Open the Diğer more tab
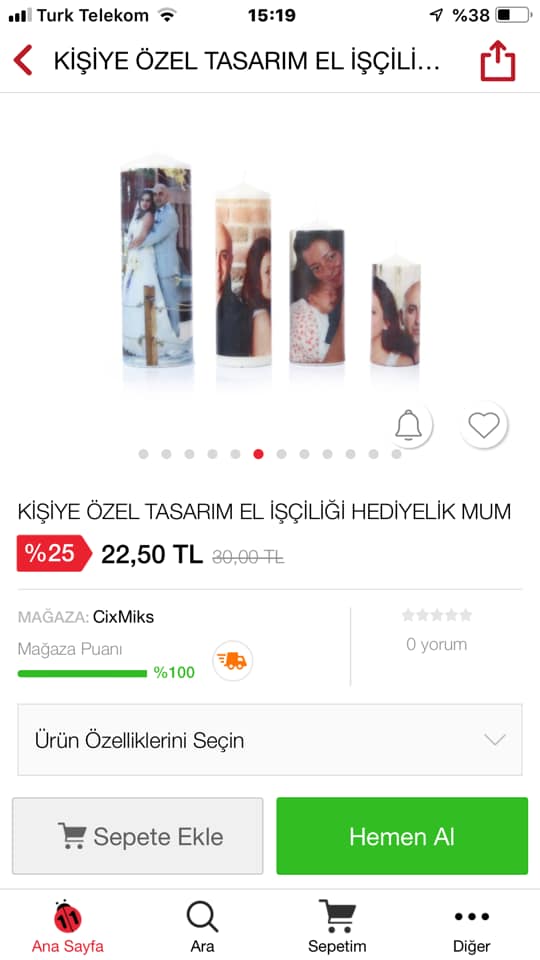The height and width of the screenshot is (960, 540). click(x=471, y=926)
